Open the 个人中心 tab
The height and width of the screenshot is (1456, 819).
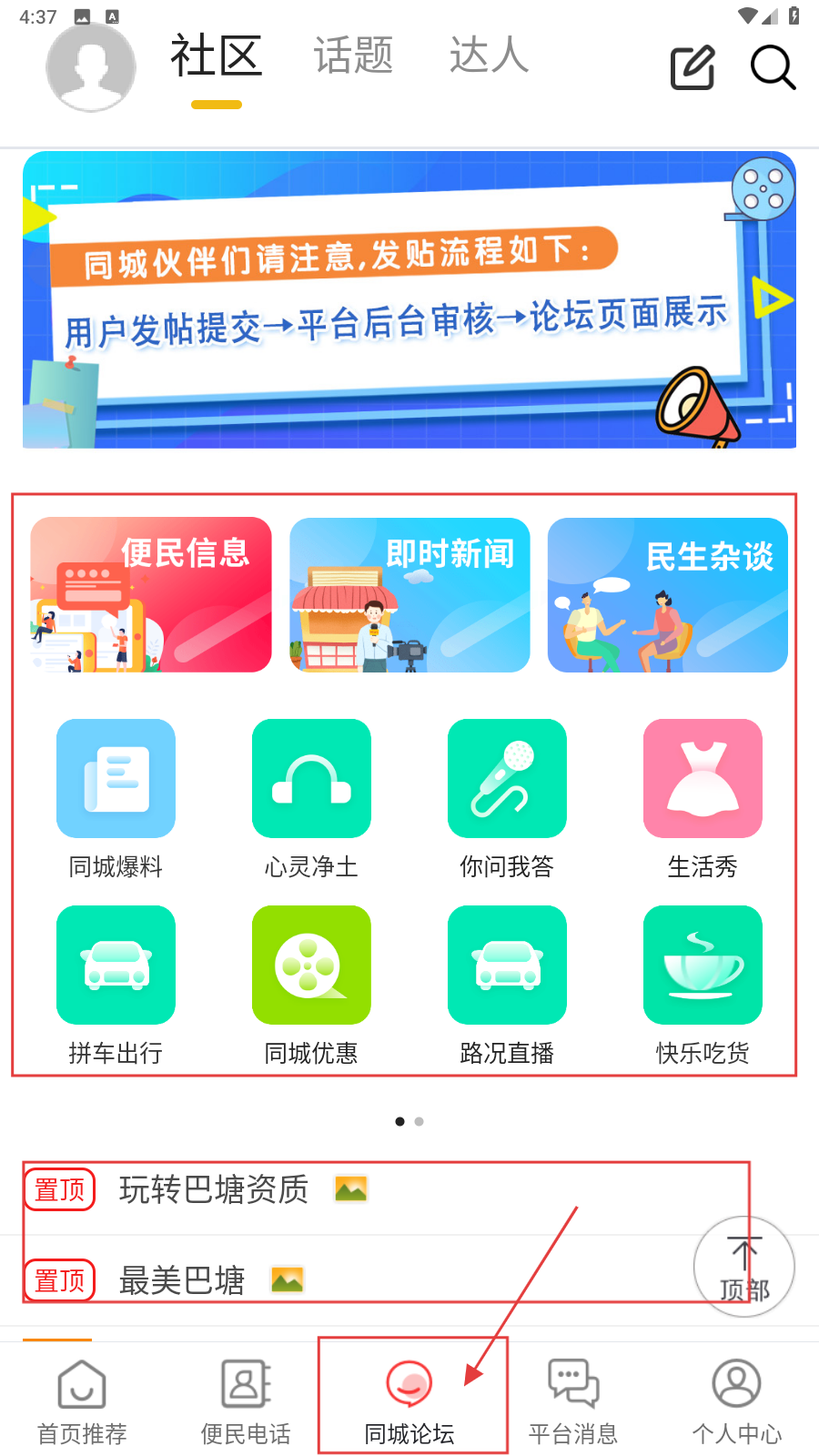coord(736,1401)
